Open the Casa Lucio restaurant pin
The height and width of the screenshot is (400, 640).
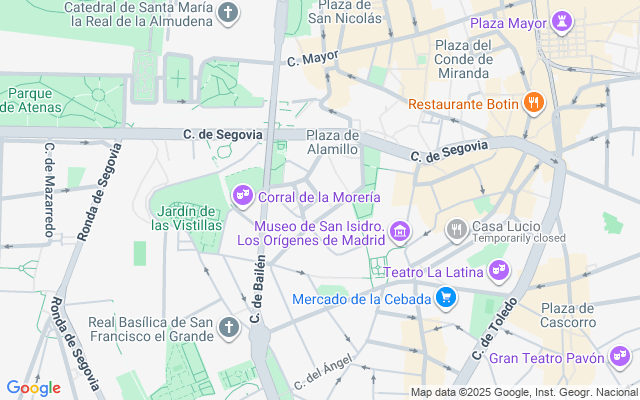pos(457,230)
